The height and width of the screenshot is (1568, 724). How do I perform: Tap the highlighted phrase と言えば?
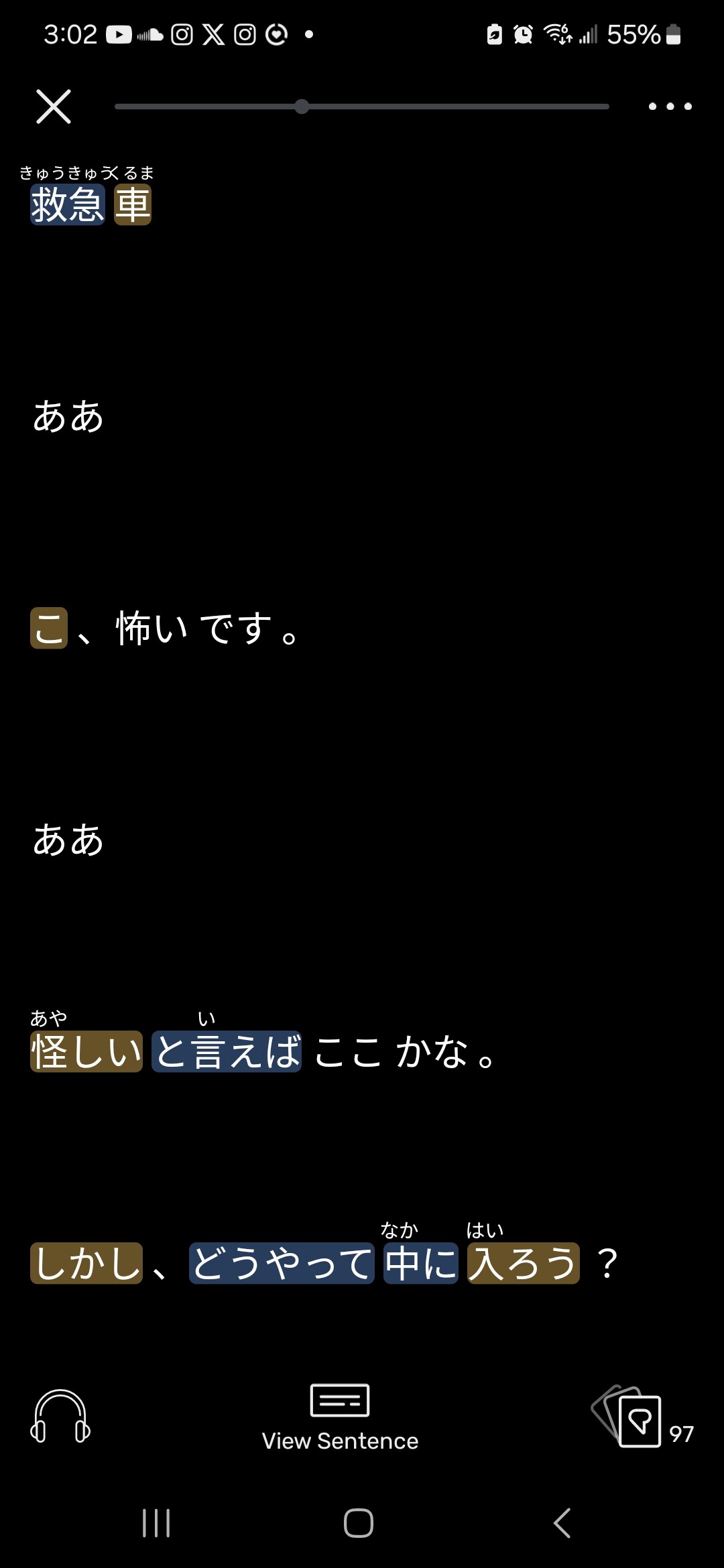coord(227,1051)
